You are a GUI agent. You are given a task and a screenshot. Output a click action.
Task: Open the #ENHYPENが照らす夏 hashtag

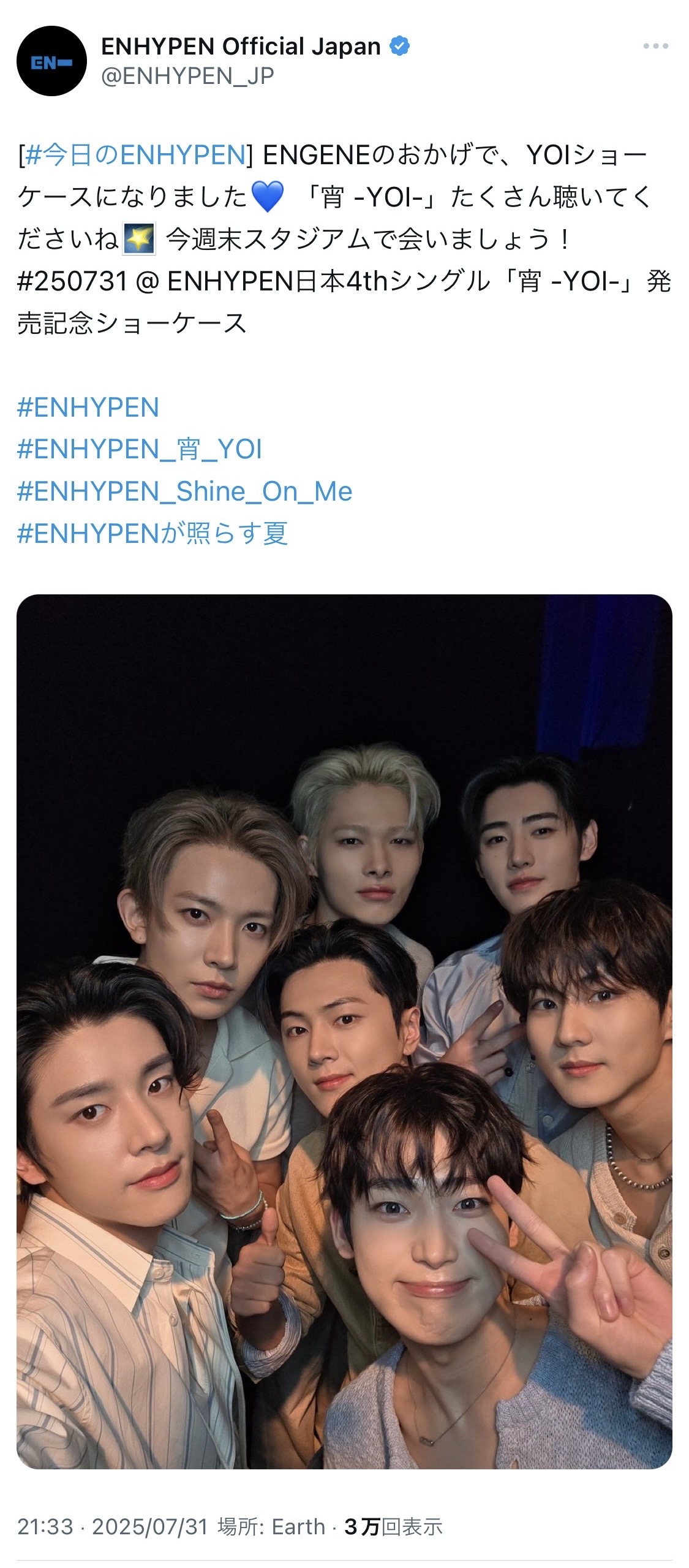pyautogui.click(x=152, y=534)
